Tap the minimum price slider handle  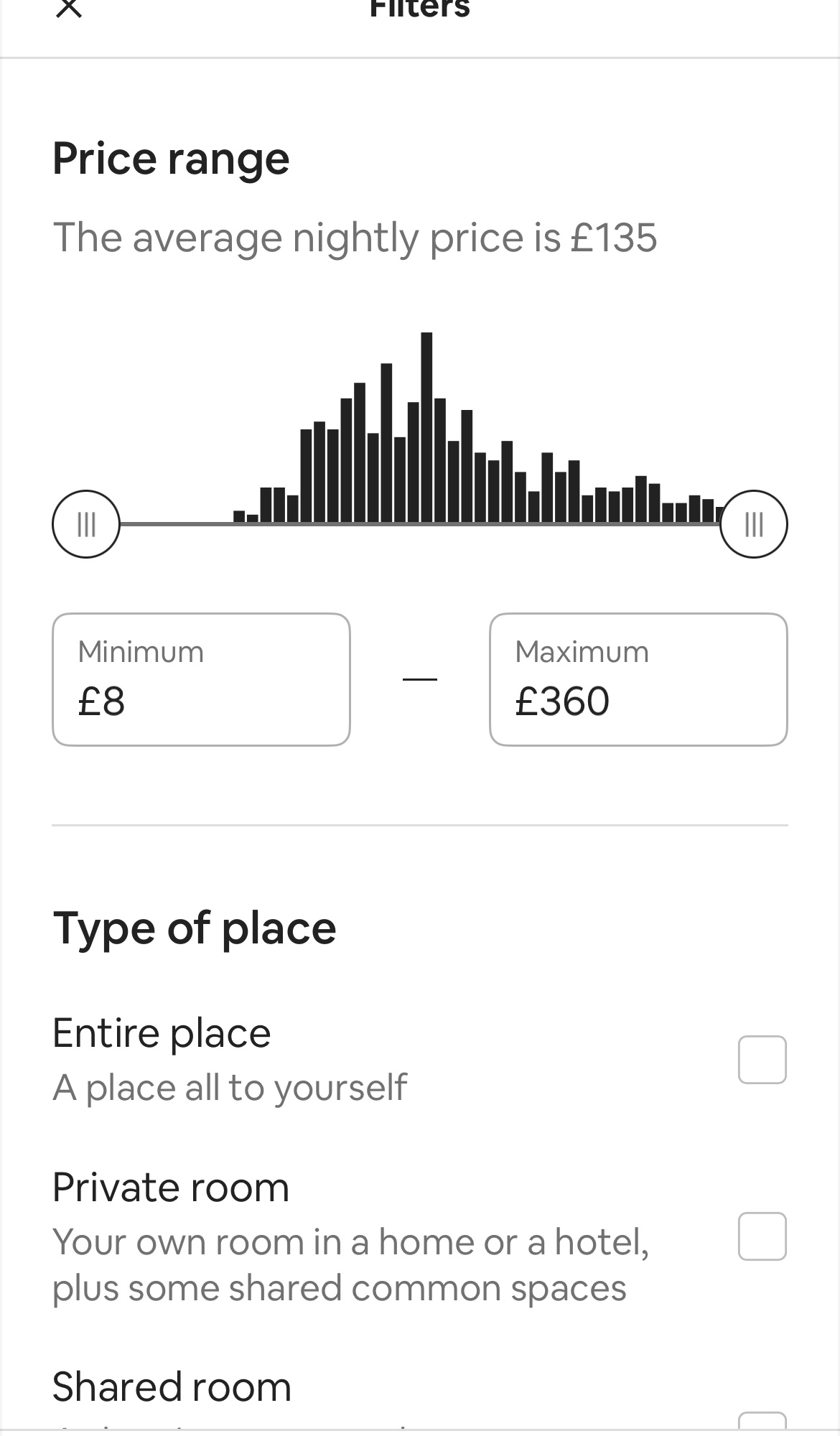click(86, 524)
